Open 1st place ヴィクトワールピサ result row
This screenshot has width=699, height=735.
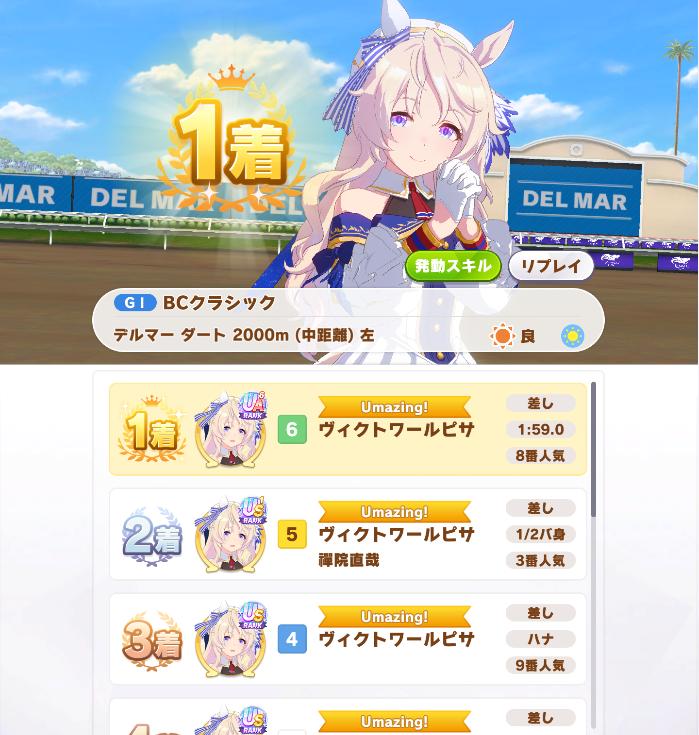tap(348, 429)
